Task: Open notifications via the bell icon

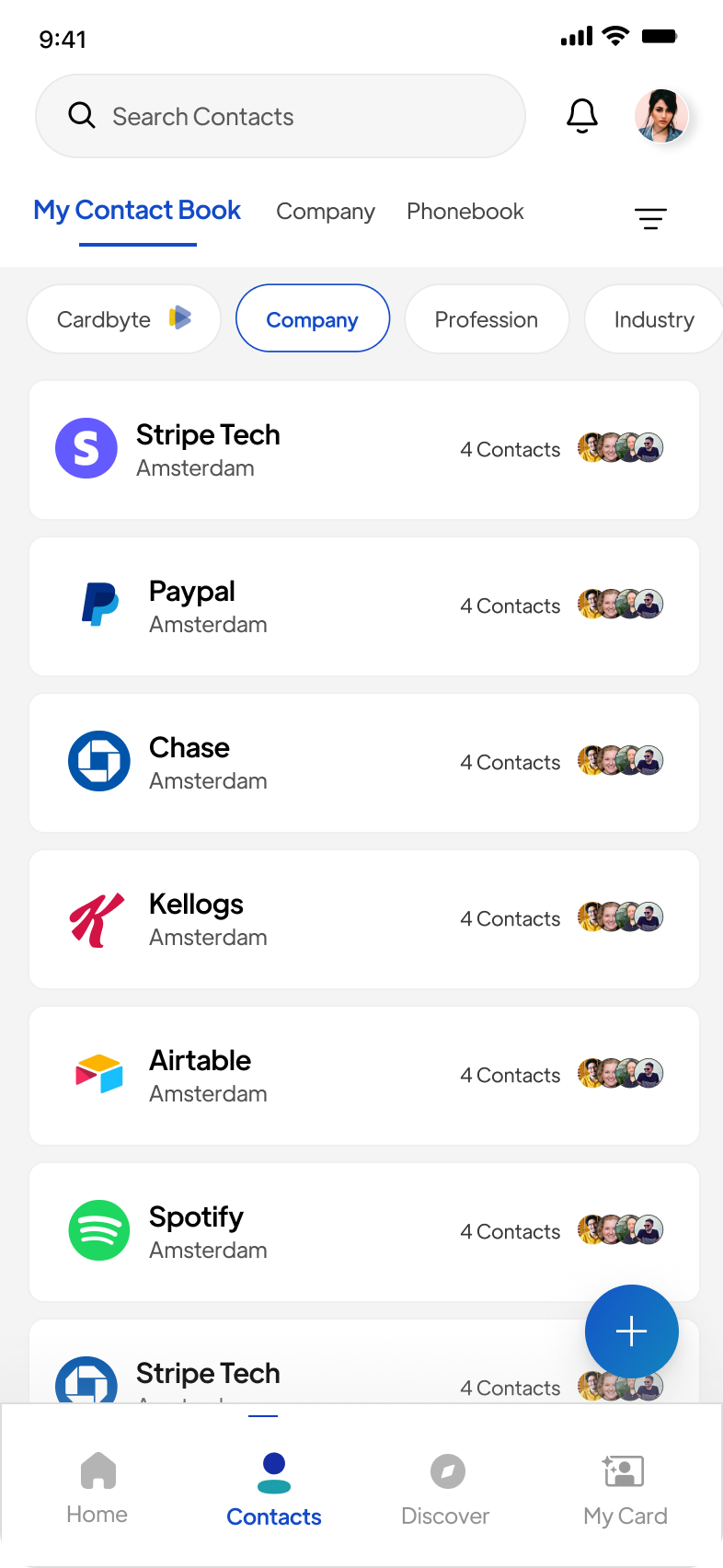Action: coord(581,116)
